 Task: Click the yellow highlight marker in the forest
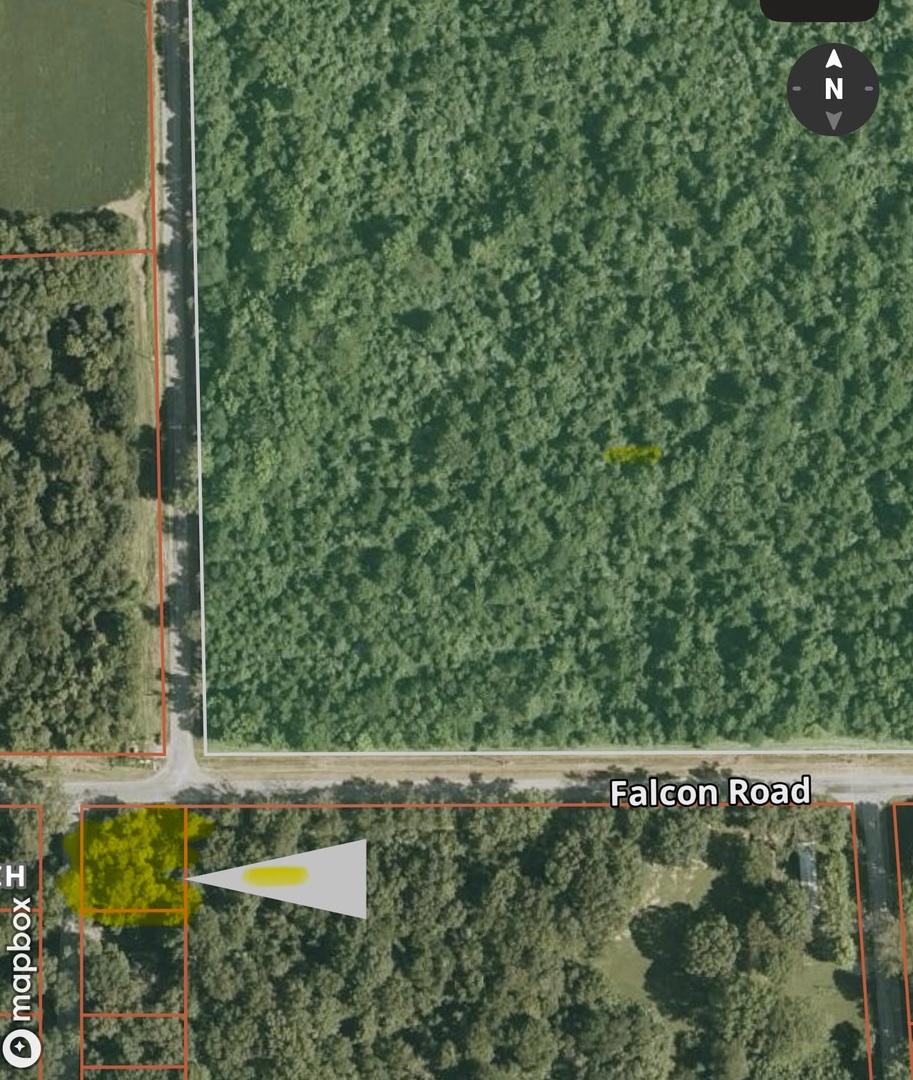point(633,455)
